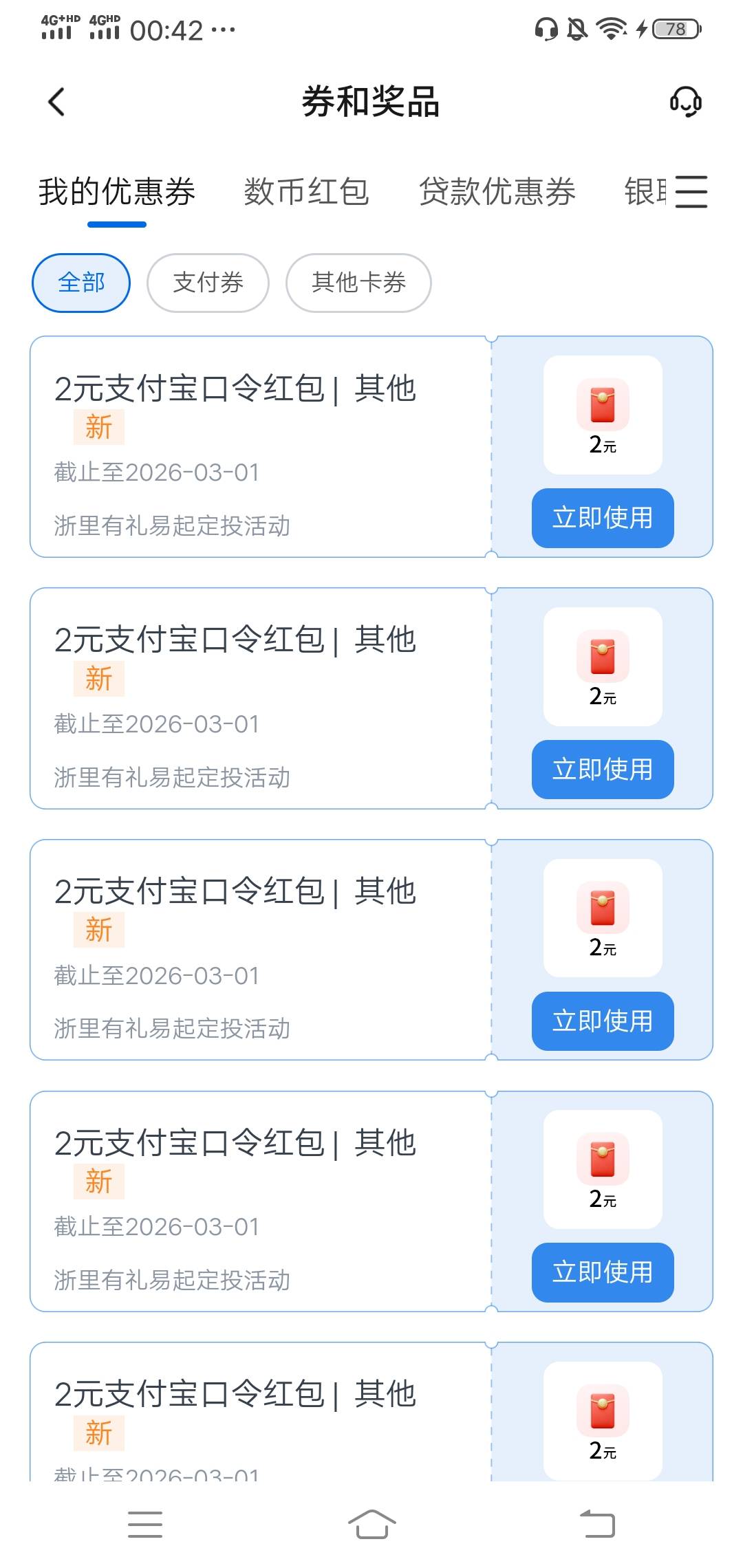The image size is (743, 1568).
Task: Go back using the header arrow
Action: [x=56, y=102]
